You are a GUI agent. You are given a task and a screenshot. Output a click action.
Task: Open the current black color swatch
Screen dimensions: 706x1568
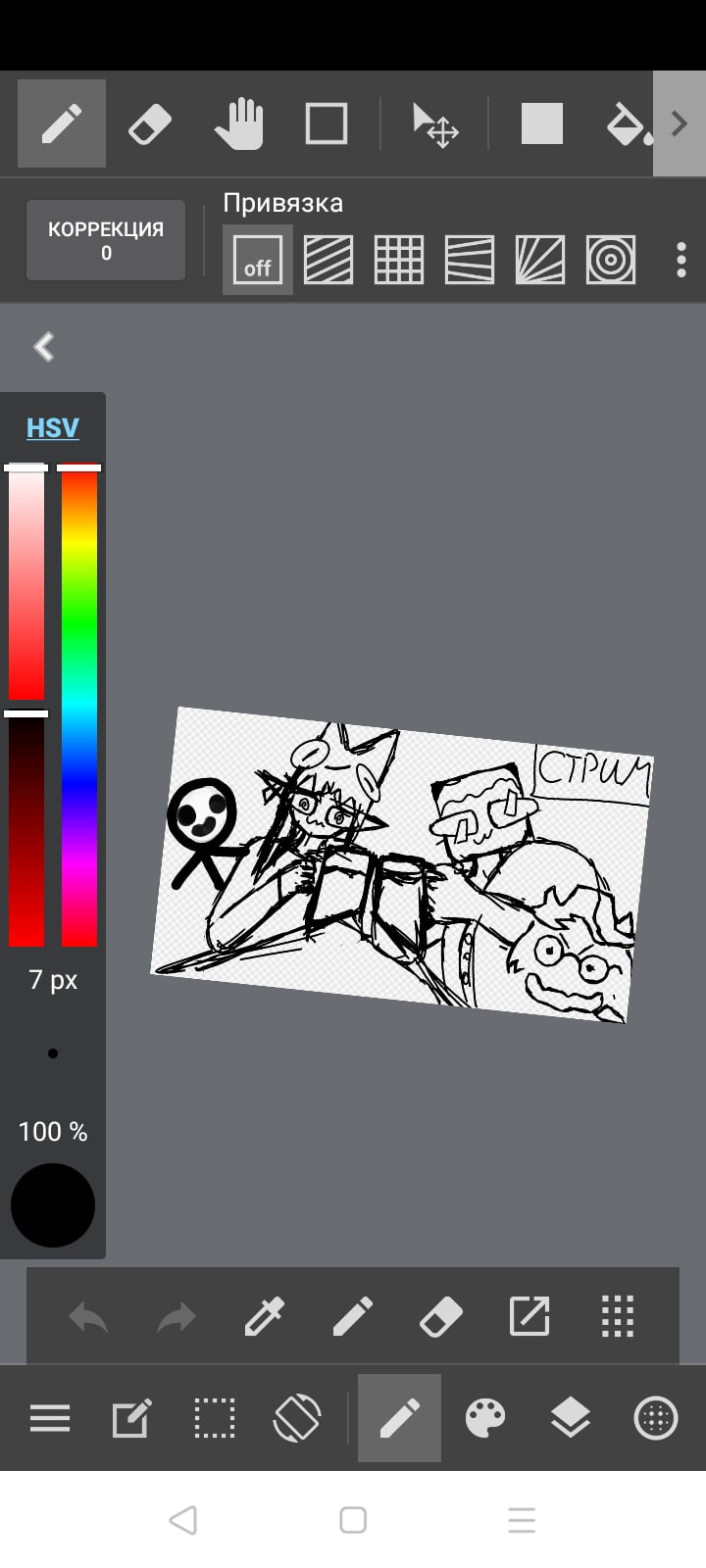coord(53,1205)
